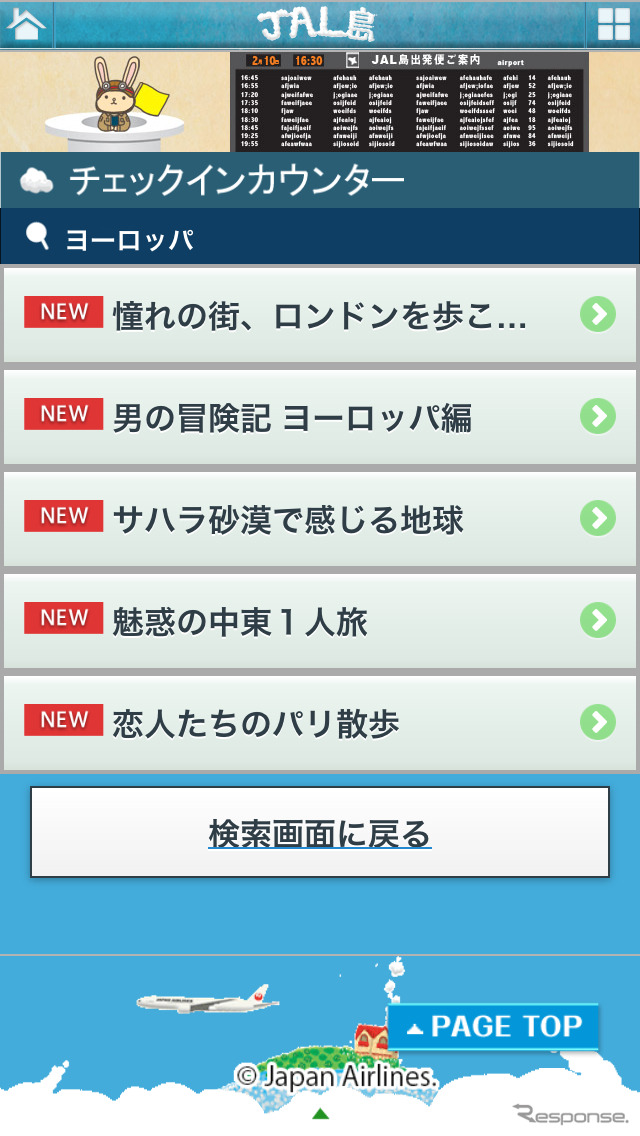Image resolution: width=640 pixels, height=1136 pixels.
Task: Go to the home screen icon
Action: [x=26, y=24]
